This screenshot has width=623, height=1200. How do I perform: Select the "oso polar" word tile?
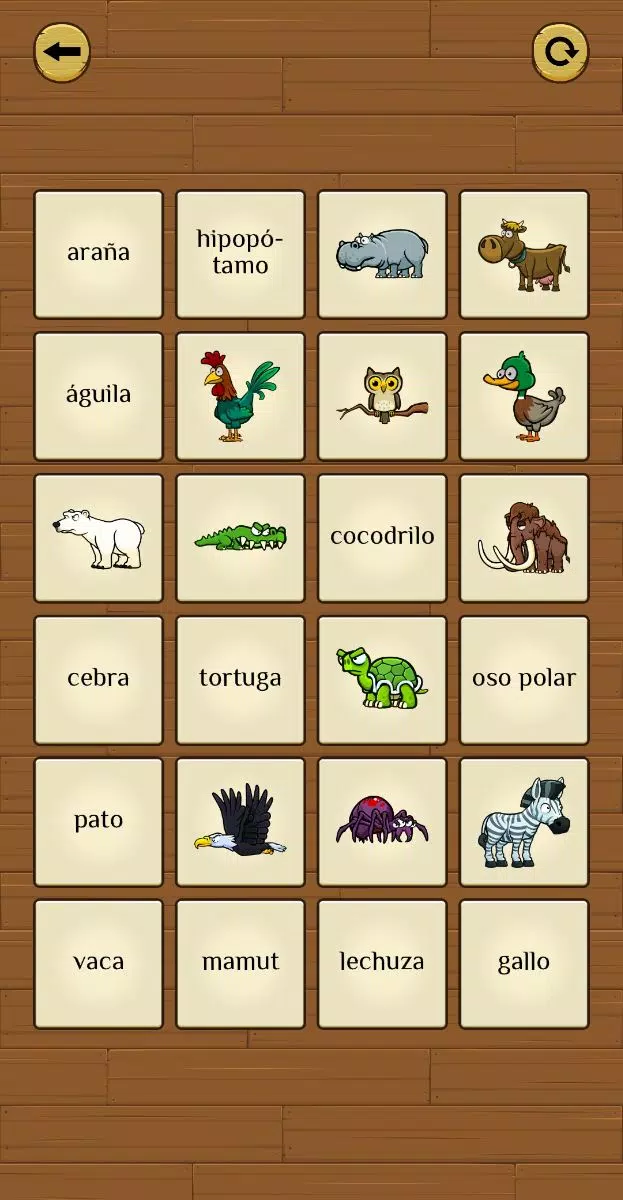click(524, 680)
